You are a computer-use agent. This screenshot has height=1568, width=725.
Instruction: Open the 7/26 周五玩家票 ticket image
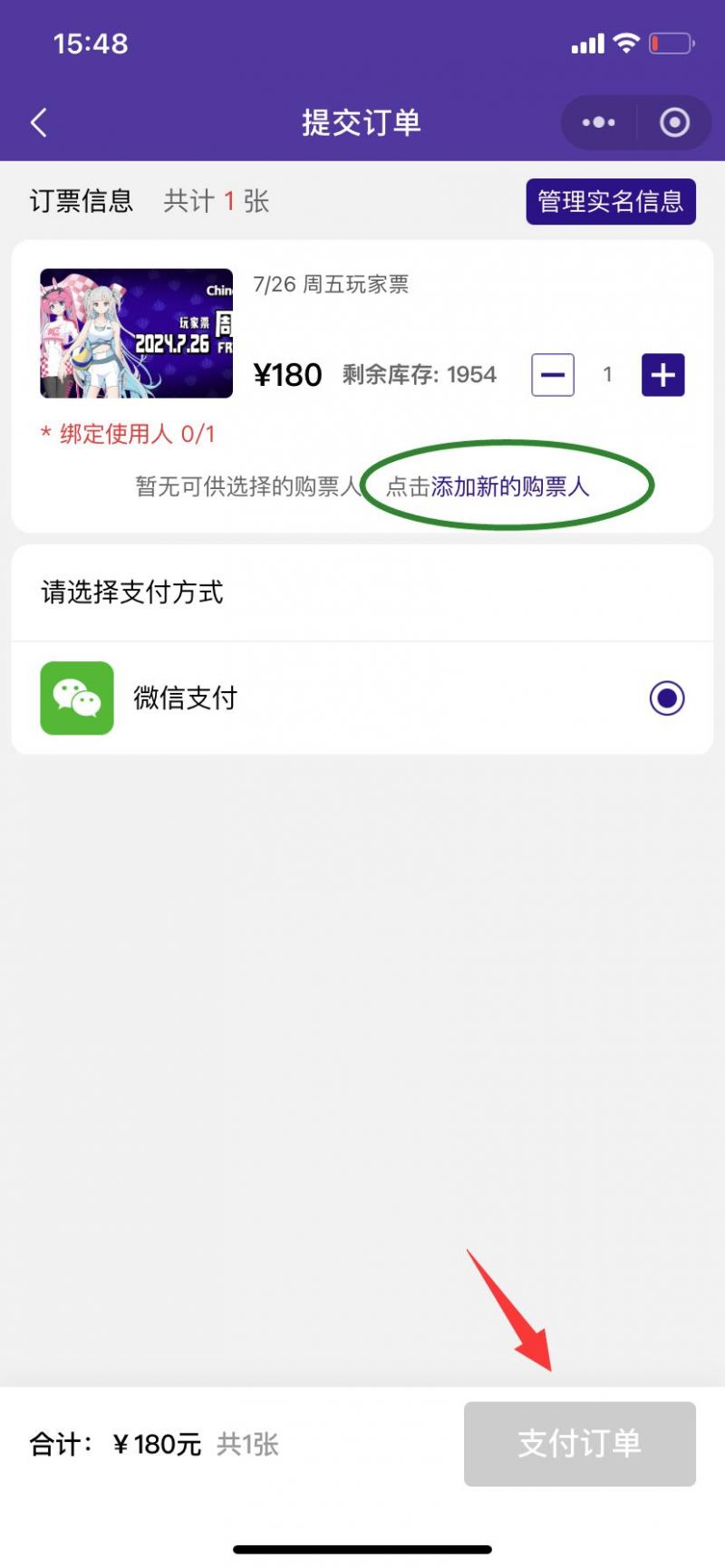[136, 333]
